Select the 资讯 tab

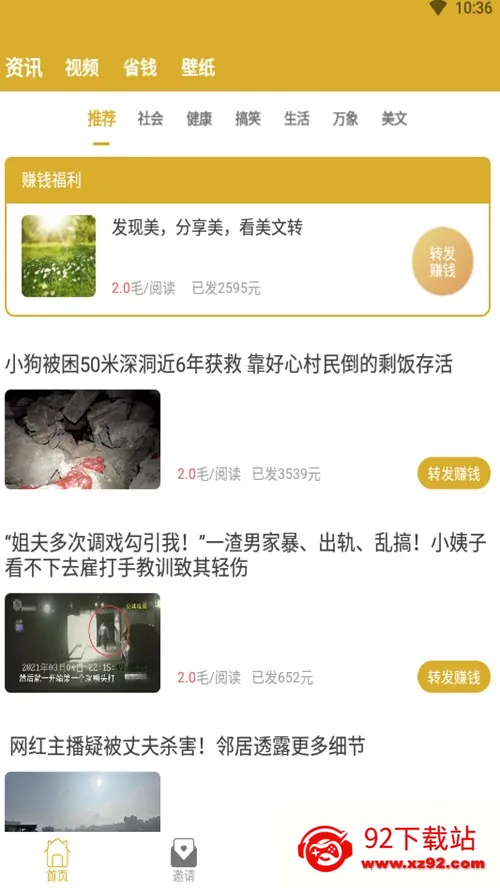pos(23,68)
